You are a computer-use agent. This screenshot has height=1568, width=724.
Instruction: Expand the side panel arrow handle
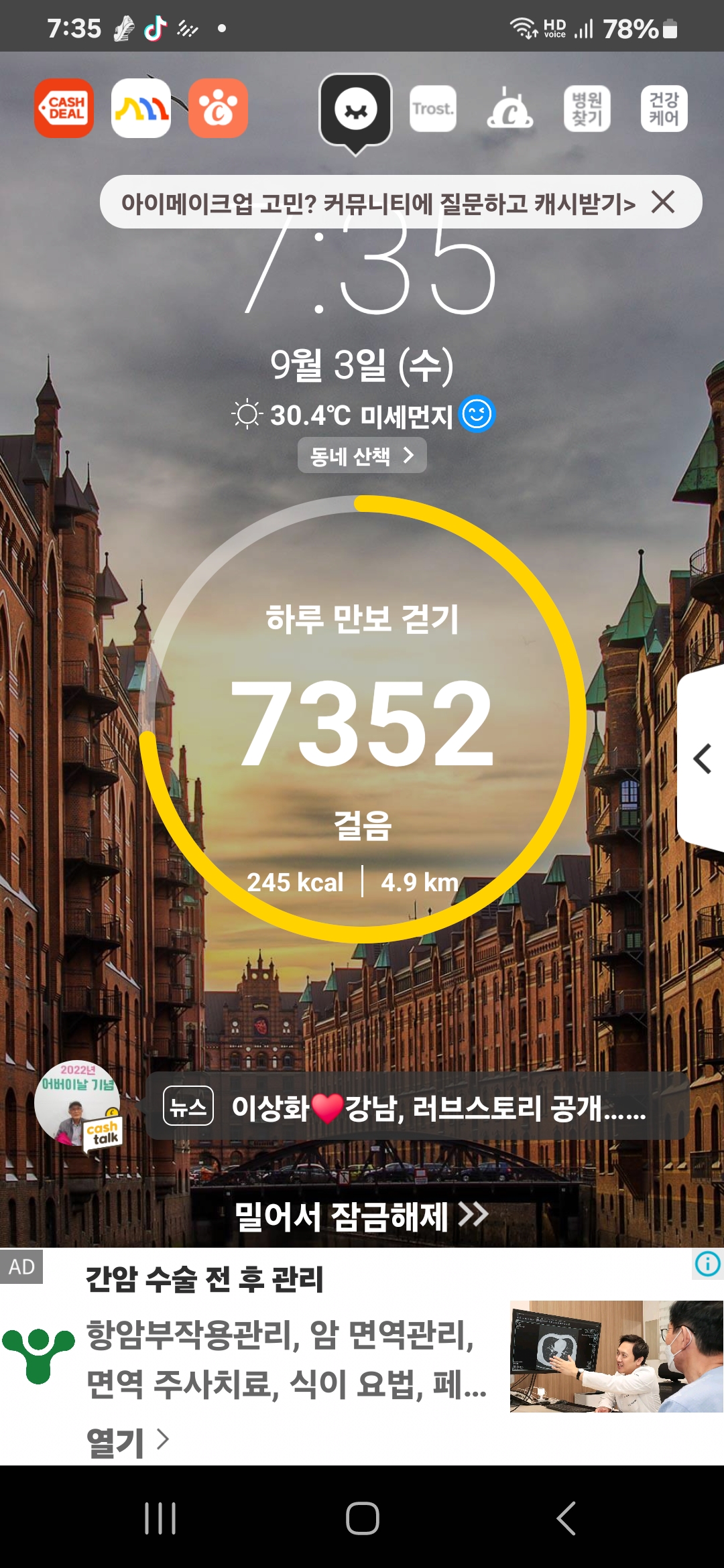pos(702,759)
